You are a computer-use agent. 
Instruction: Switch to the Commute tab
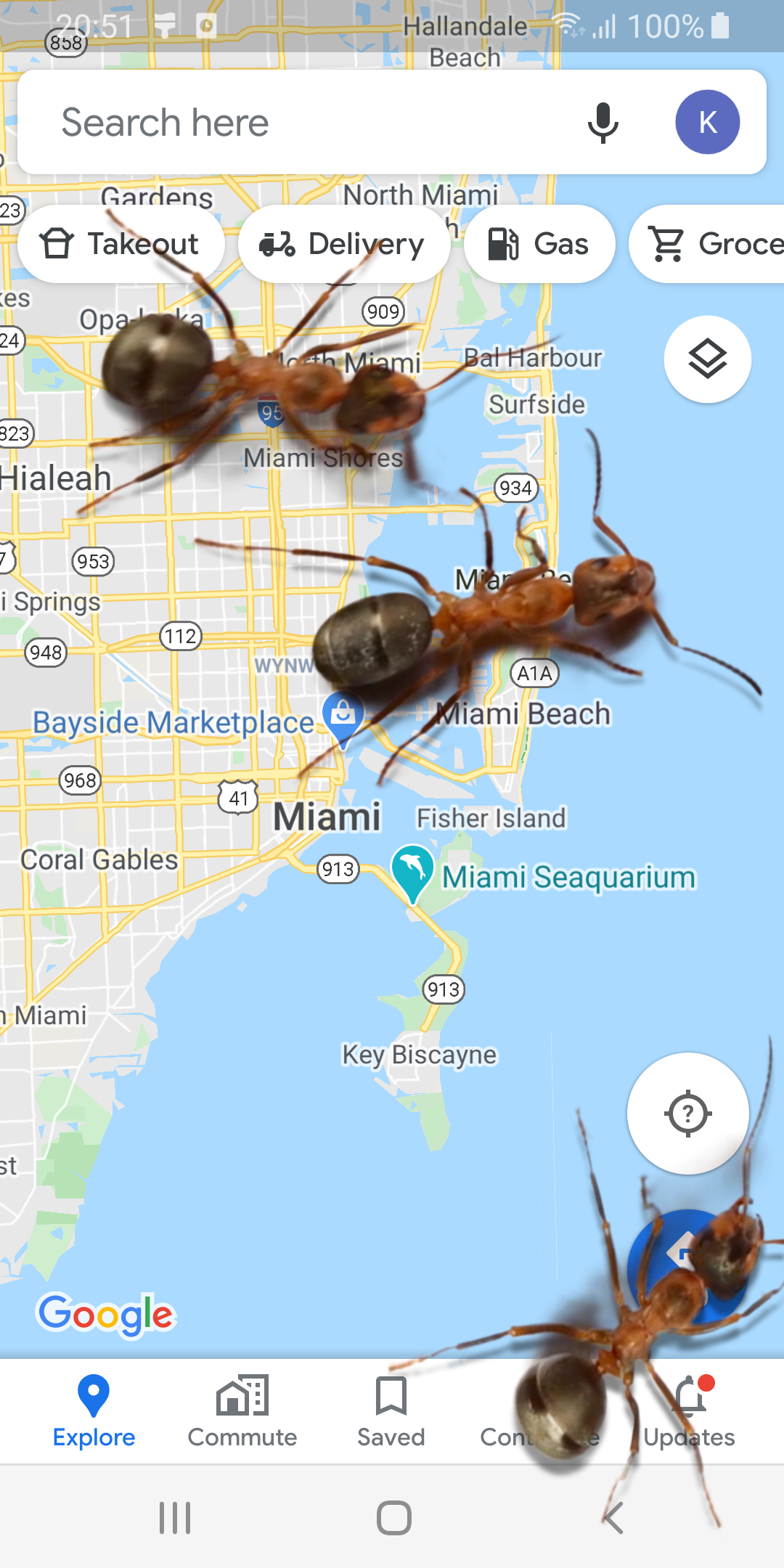(242, 1411)
